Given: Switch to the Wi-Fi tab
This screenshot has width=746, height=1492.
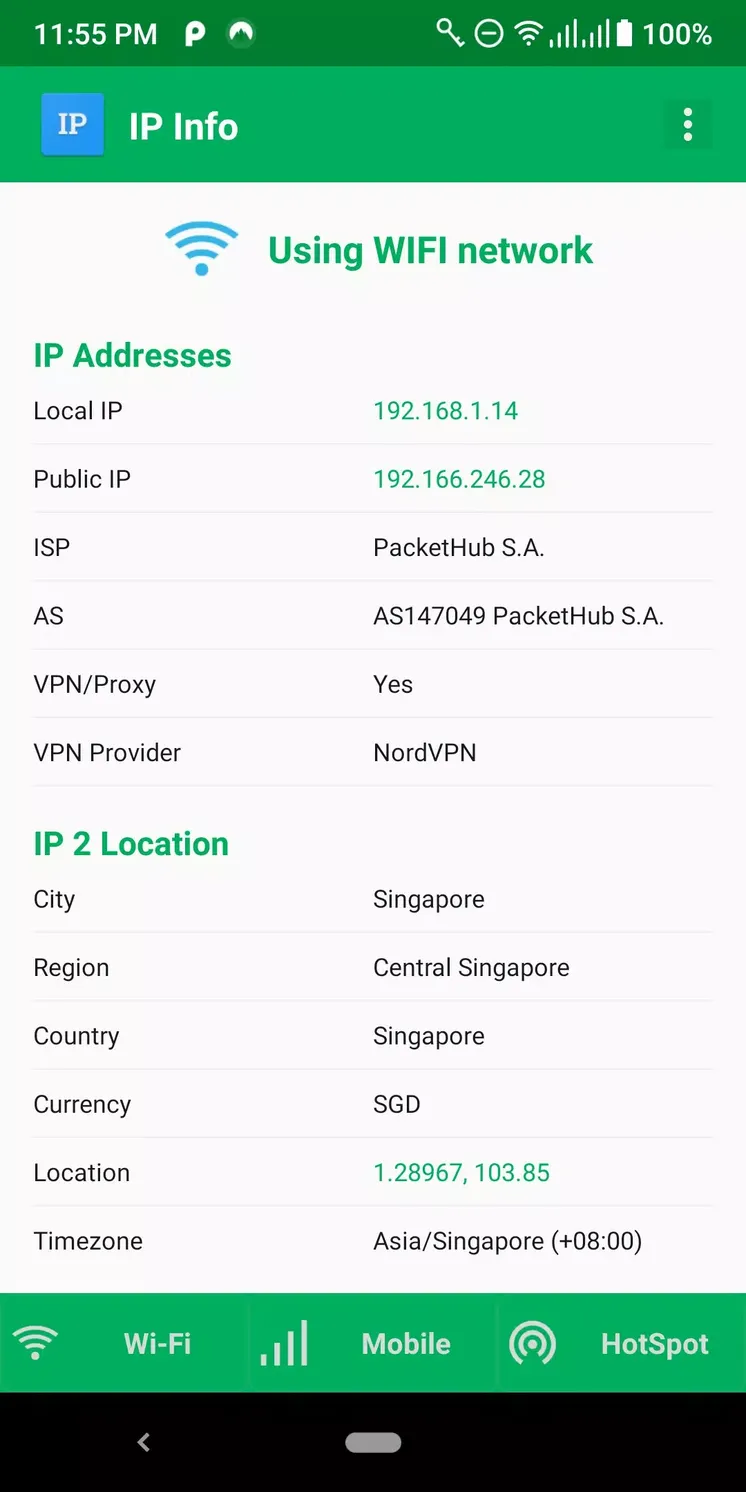Looking at the screenshot, I should click(124, 1343).
